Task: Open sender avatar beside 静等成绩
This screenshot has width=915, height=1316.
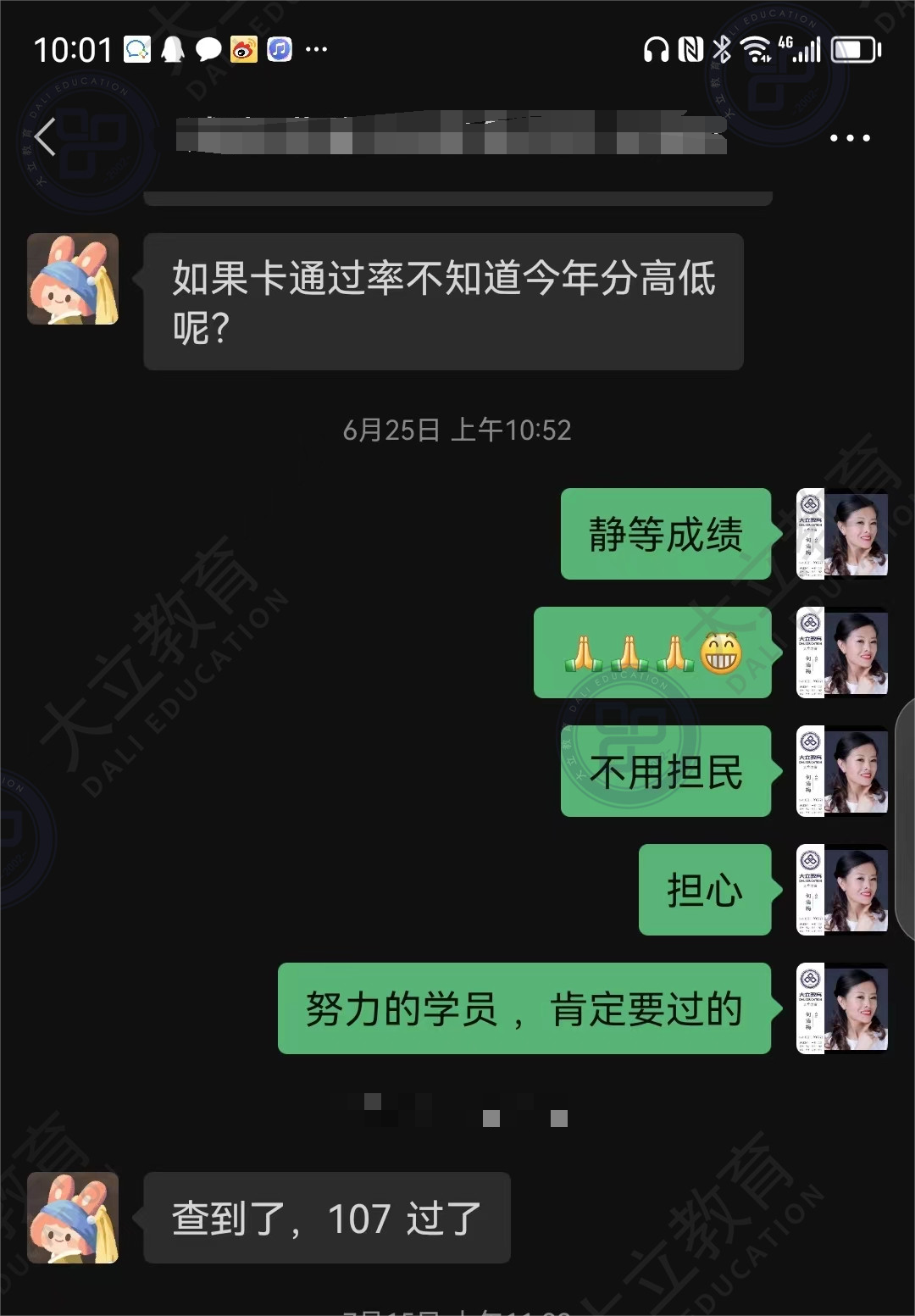Action: [x=842, y=535]
